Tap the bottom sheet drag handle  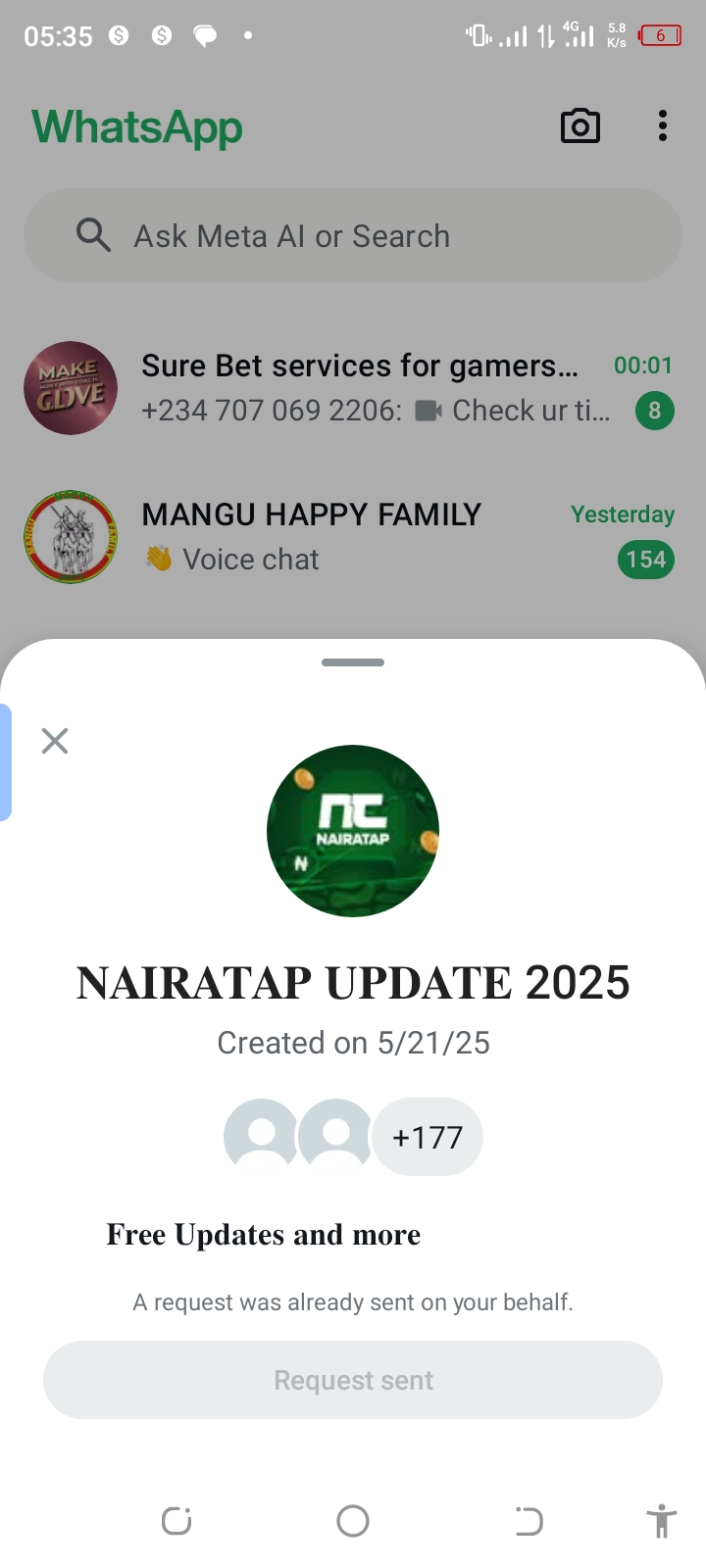(353, 662)
